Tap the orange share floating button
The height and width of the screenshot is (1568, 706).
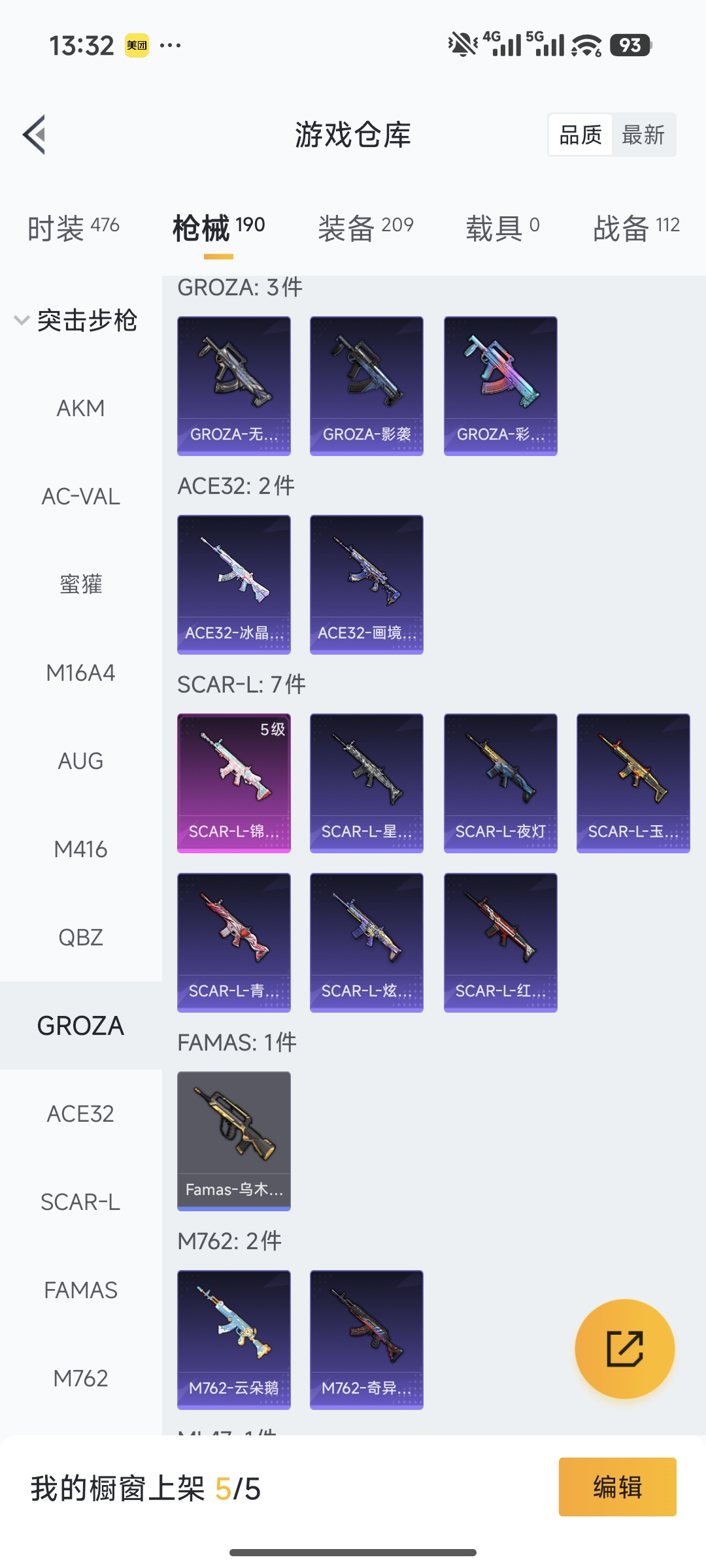point(624,1348)
